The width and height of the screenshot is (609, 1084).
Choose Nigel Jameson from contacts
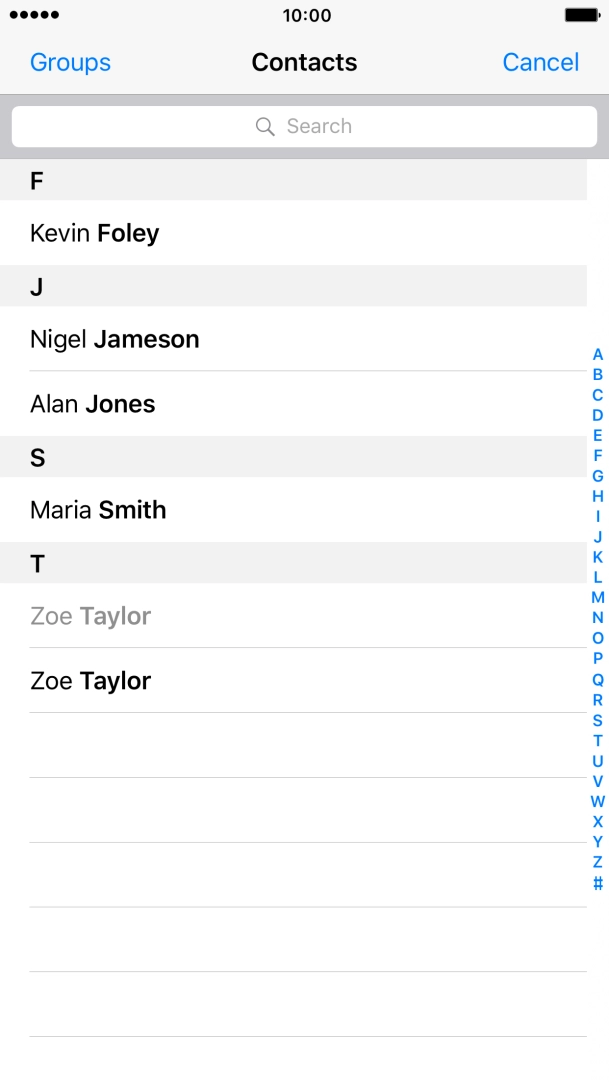[x=115, y=339]
